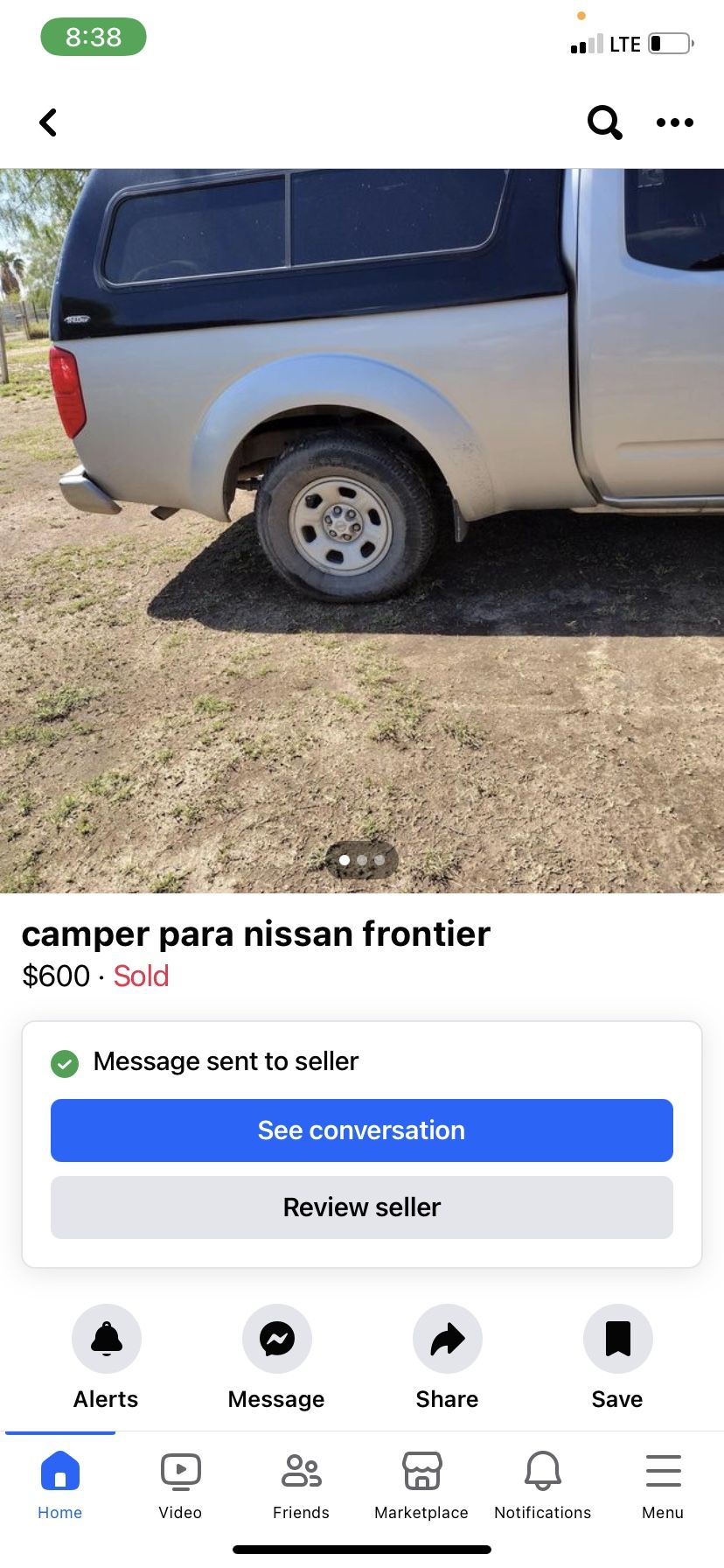
Task: Open the Menu tab
Action: pyautogui.click(x=663, y=1484)
